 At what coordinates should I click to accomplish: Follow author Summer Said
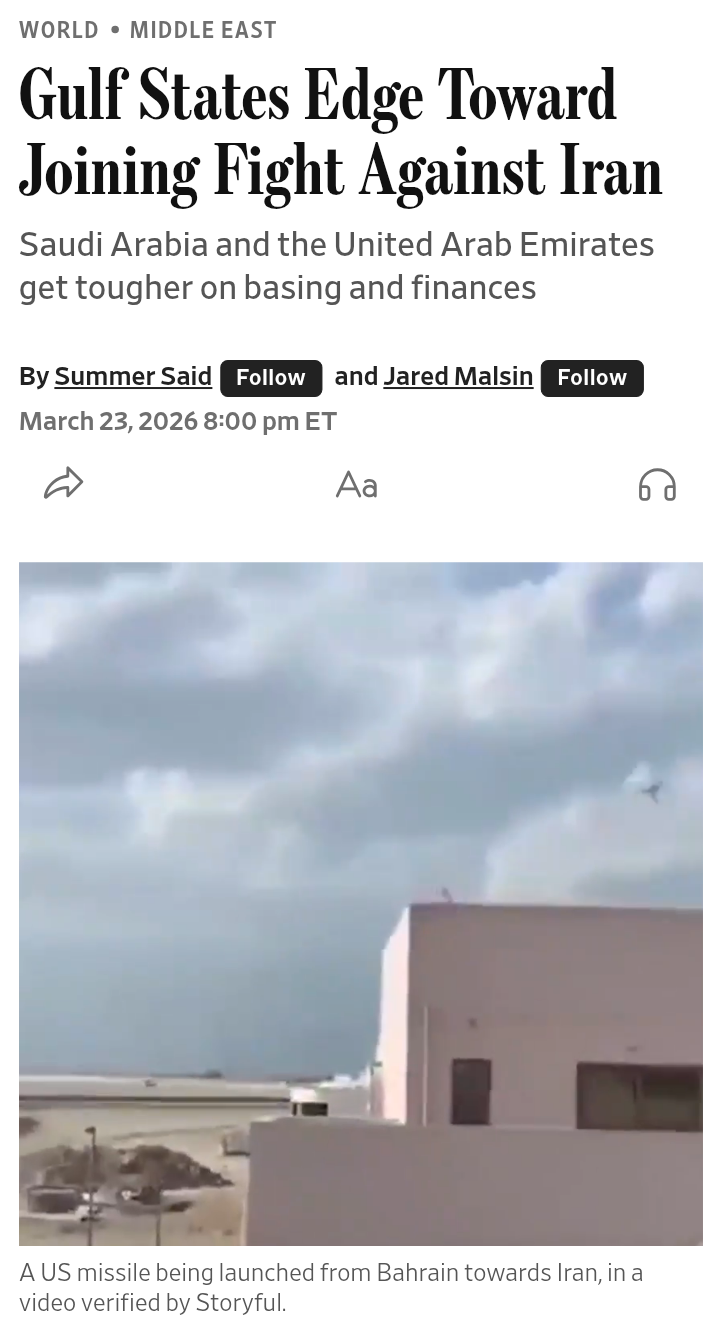270,378
